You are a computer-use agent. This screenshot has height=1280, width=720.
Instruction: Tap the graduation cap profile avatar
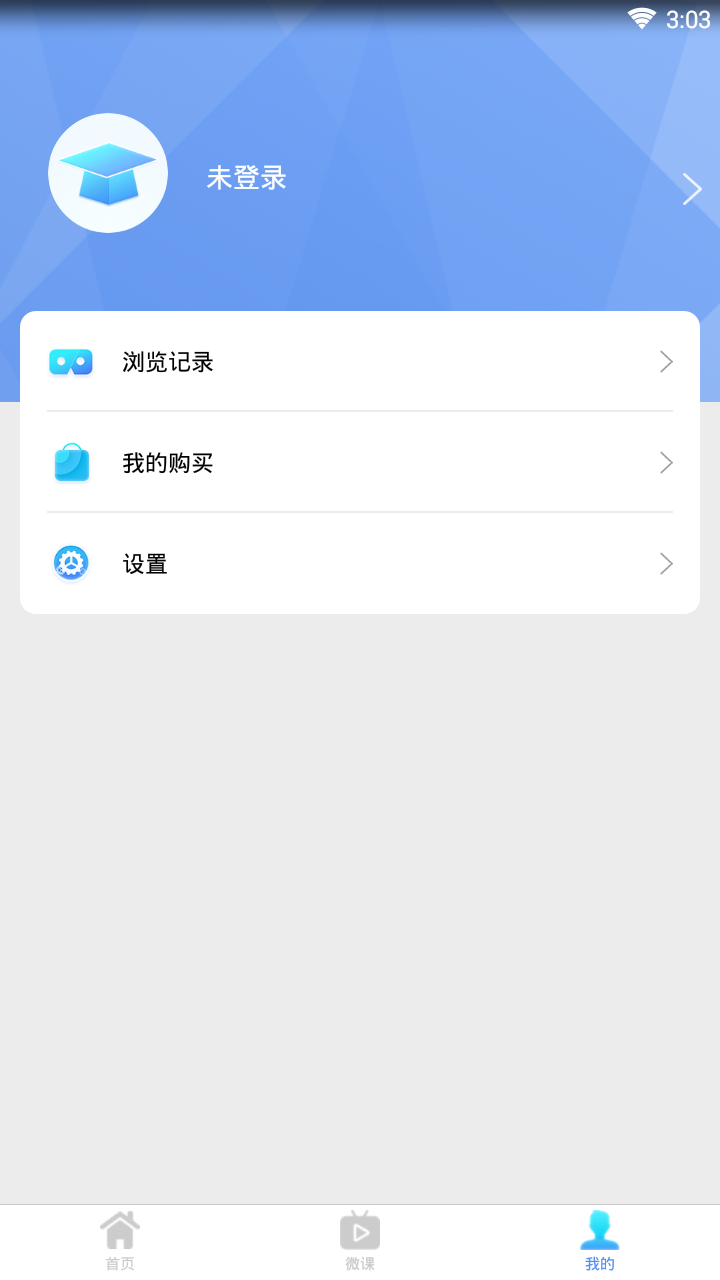tap(108, 173)
